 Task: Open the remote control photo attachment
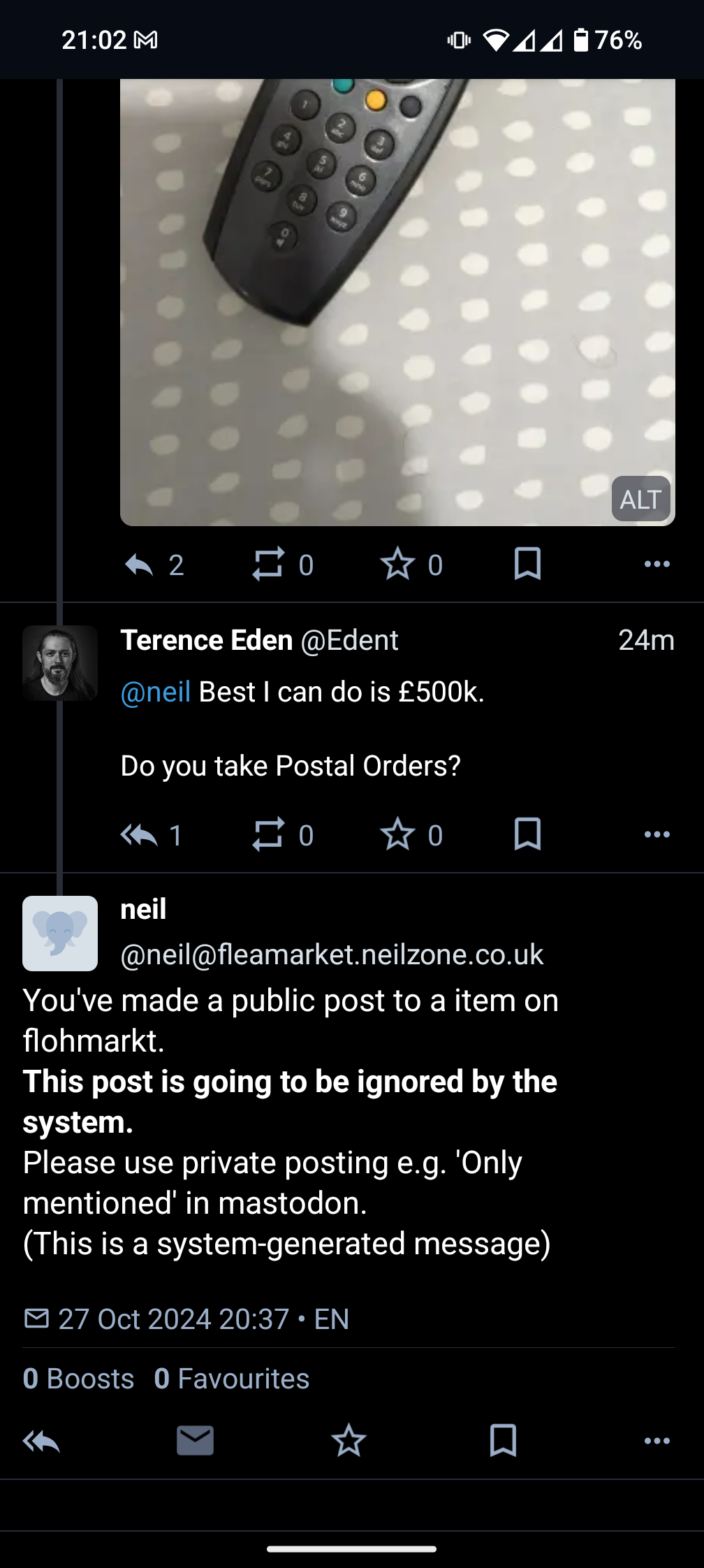[397, 302]
